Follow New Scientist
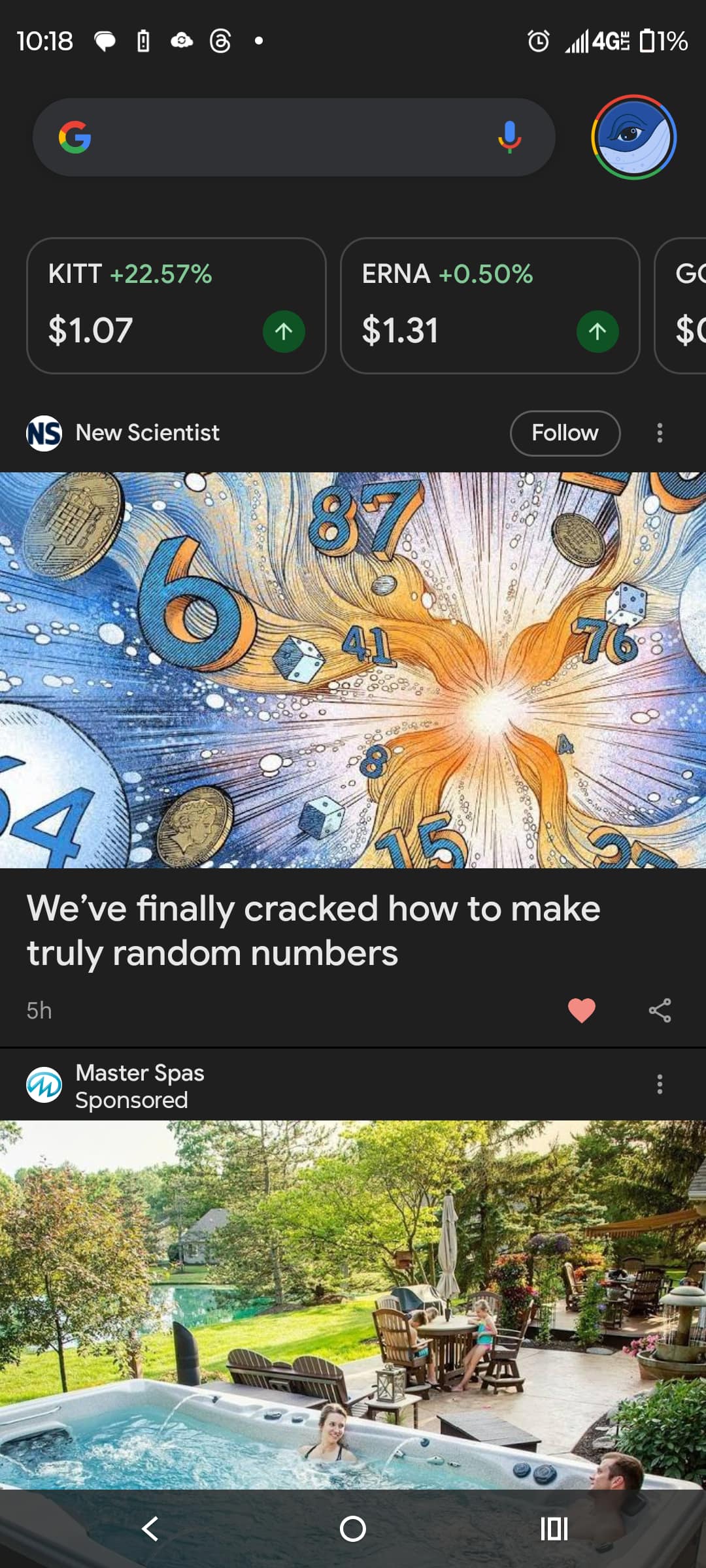 565,433
